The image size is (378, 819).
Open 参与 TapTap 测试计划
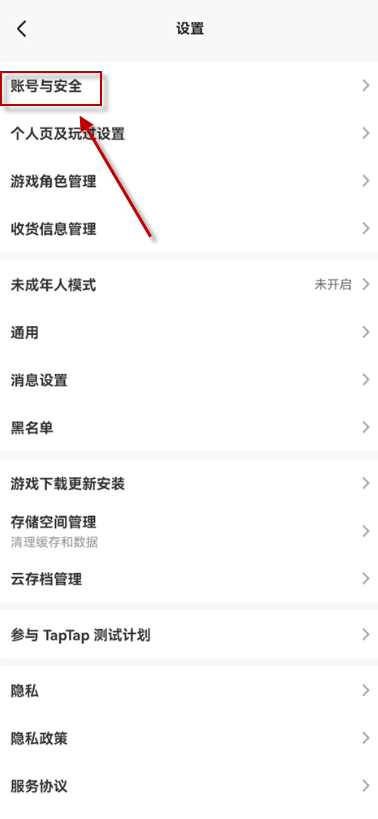189,635
